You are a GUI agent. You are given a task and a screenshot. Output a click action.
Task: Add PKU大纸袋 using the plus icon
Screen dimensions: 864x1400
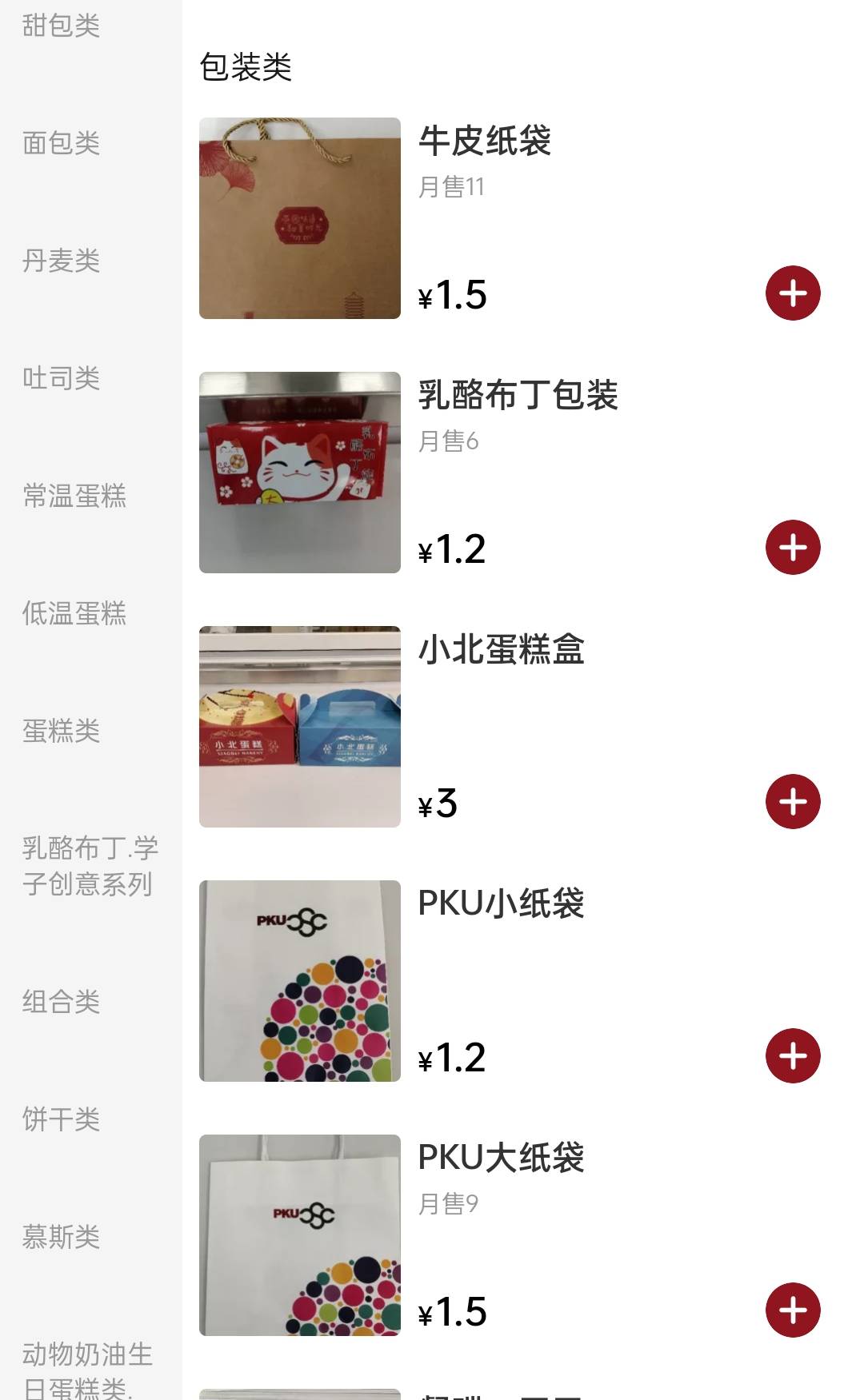[x=793, y=1310]
